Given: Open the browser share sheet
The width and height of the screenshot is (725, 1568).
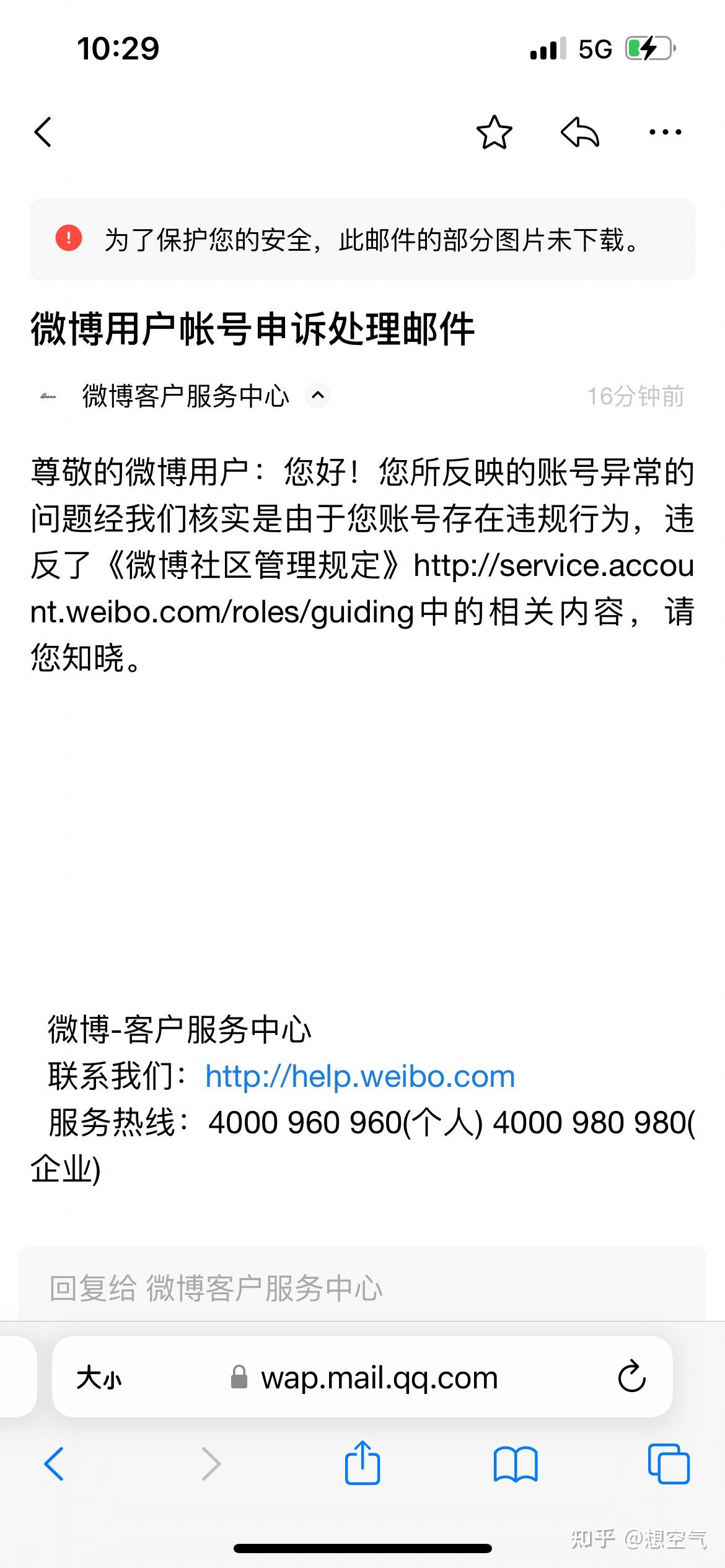Looking at the screenshot, I should pyautogui.click(x=362, y=1463).
